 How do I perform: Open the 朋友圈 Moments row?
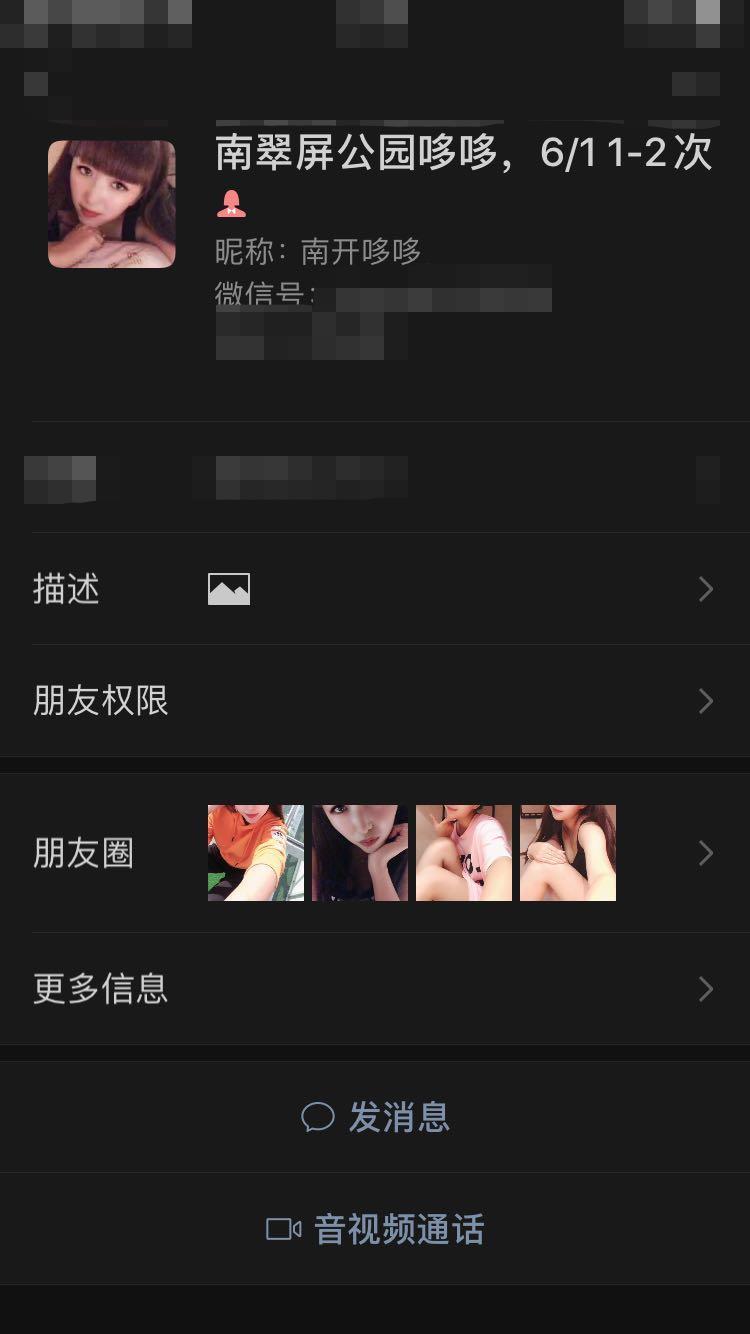coord(374,853)
